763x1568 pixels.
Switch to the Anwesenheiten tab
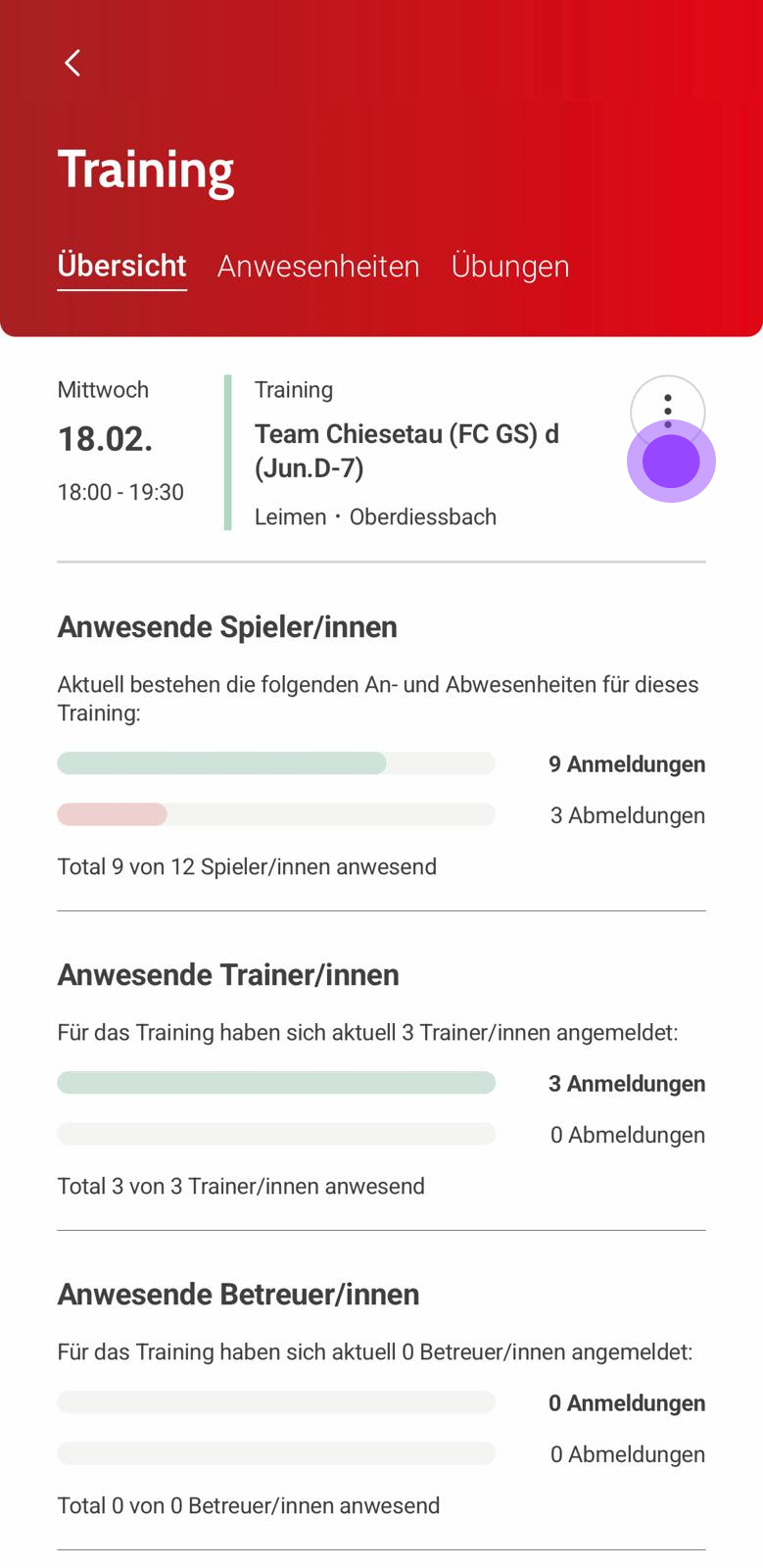[318, 266]
